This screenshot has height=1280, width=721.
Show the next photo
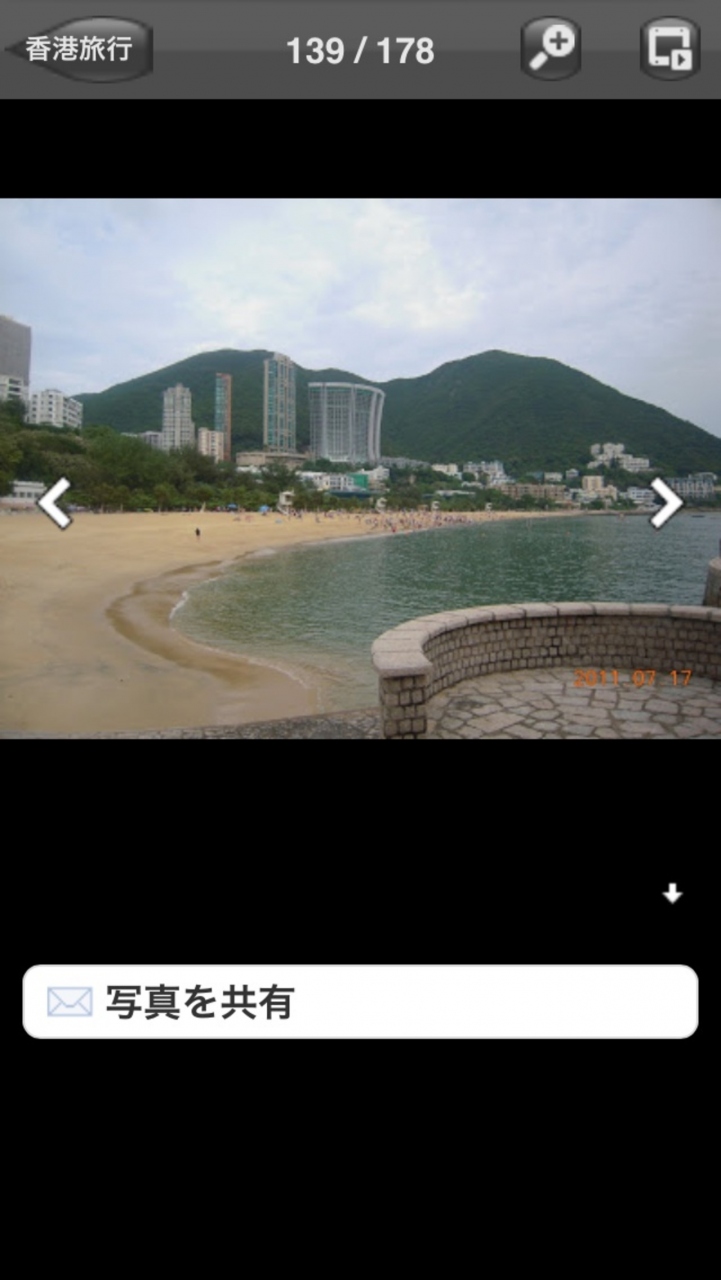coord(666,503)
